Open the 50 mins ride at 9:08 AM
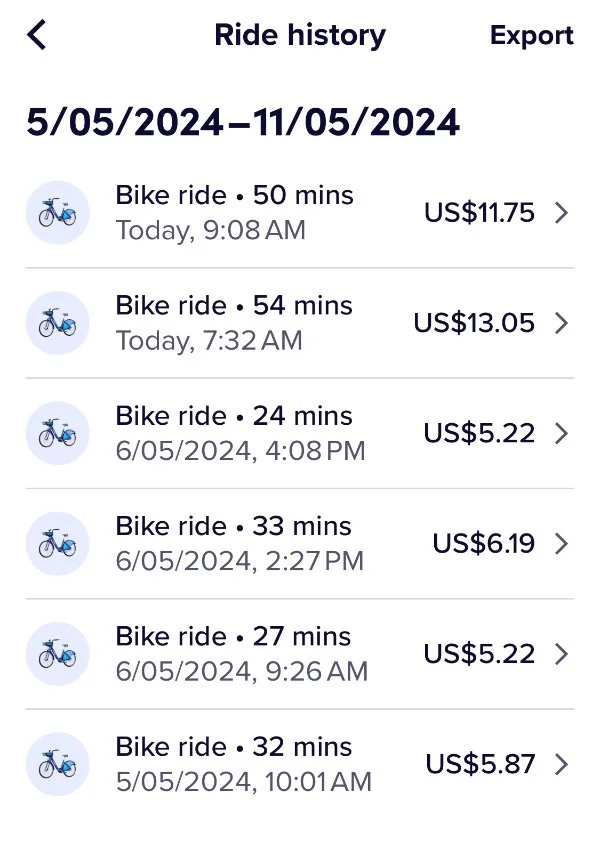Viewport: 600px width, 849px height. coord(300,213)
